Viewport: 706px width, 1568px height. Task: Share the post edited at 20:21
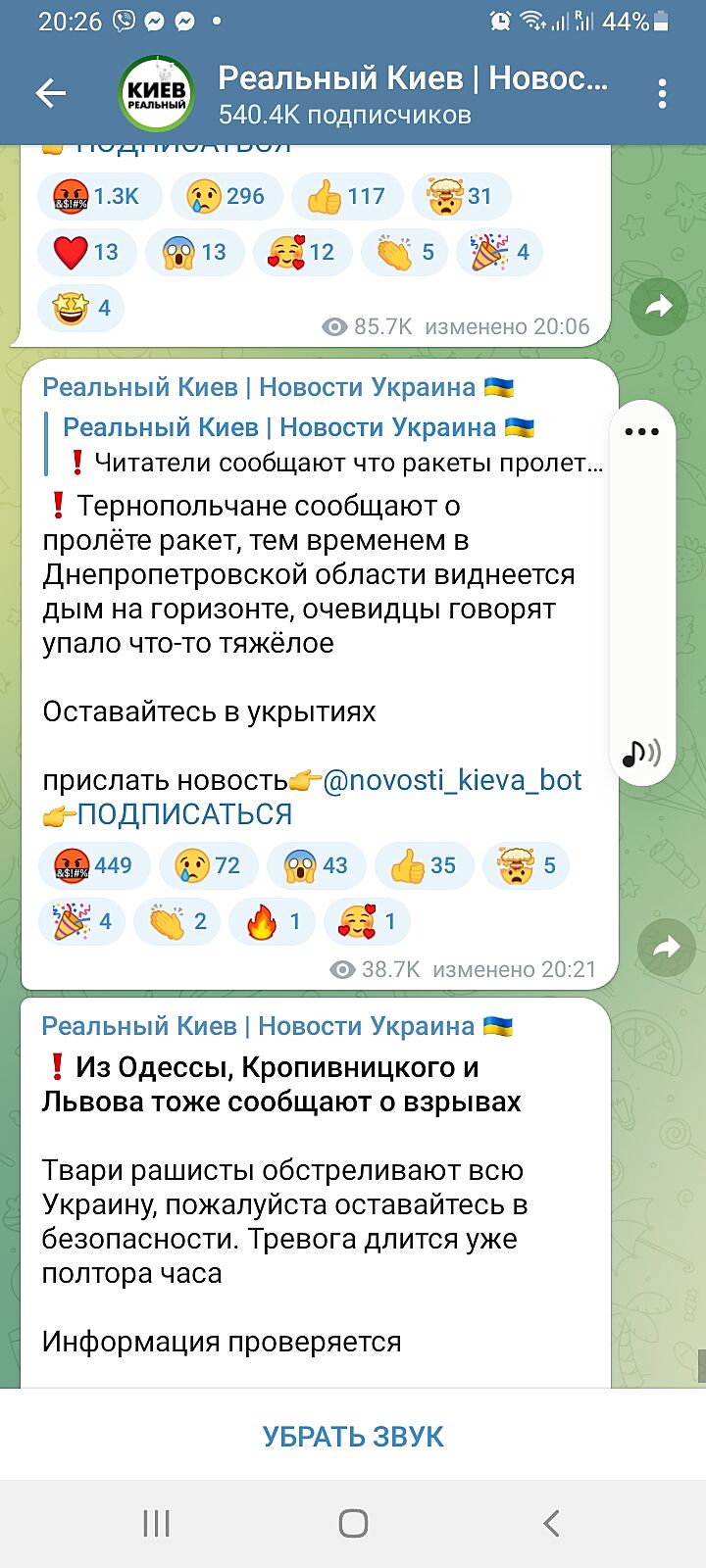point(666,947)
